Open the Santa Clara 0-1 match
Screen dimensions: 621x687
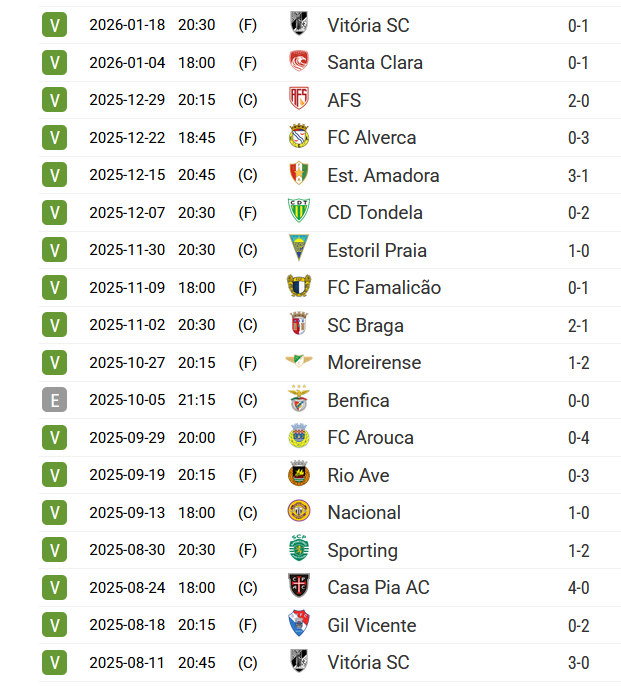(x=330, y=63)
